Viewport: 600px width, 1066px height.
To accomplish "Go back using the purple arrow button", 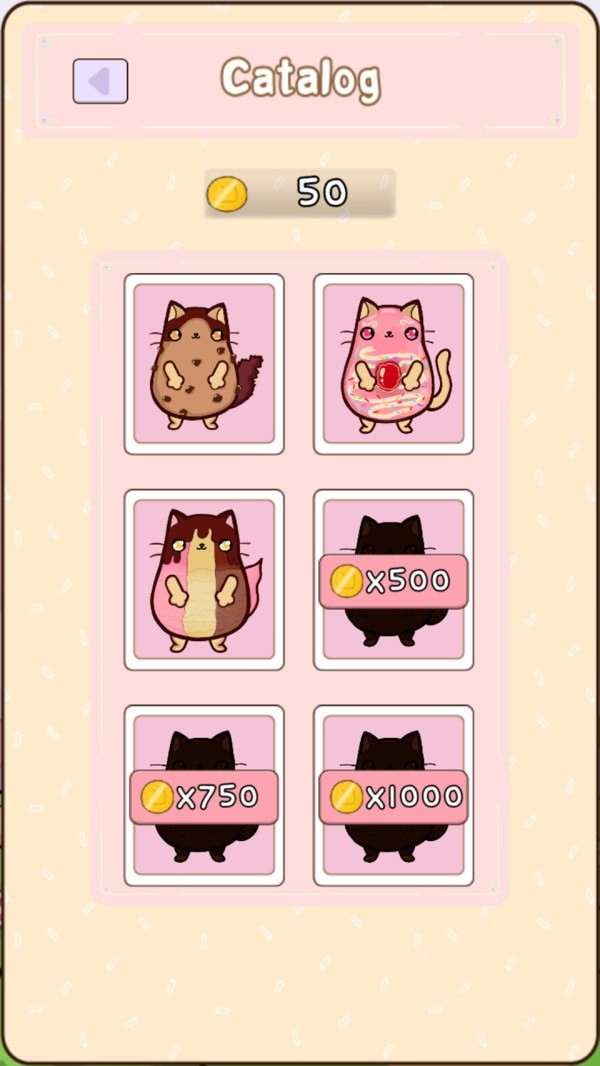I will [x=100, y=81].
